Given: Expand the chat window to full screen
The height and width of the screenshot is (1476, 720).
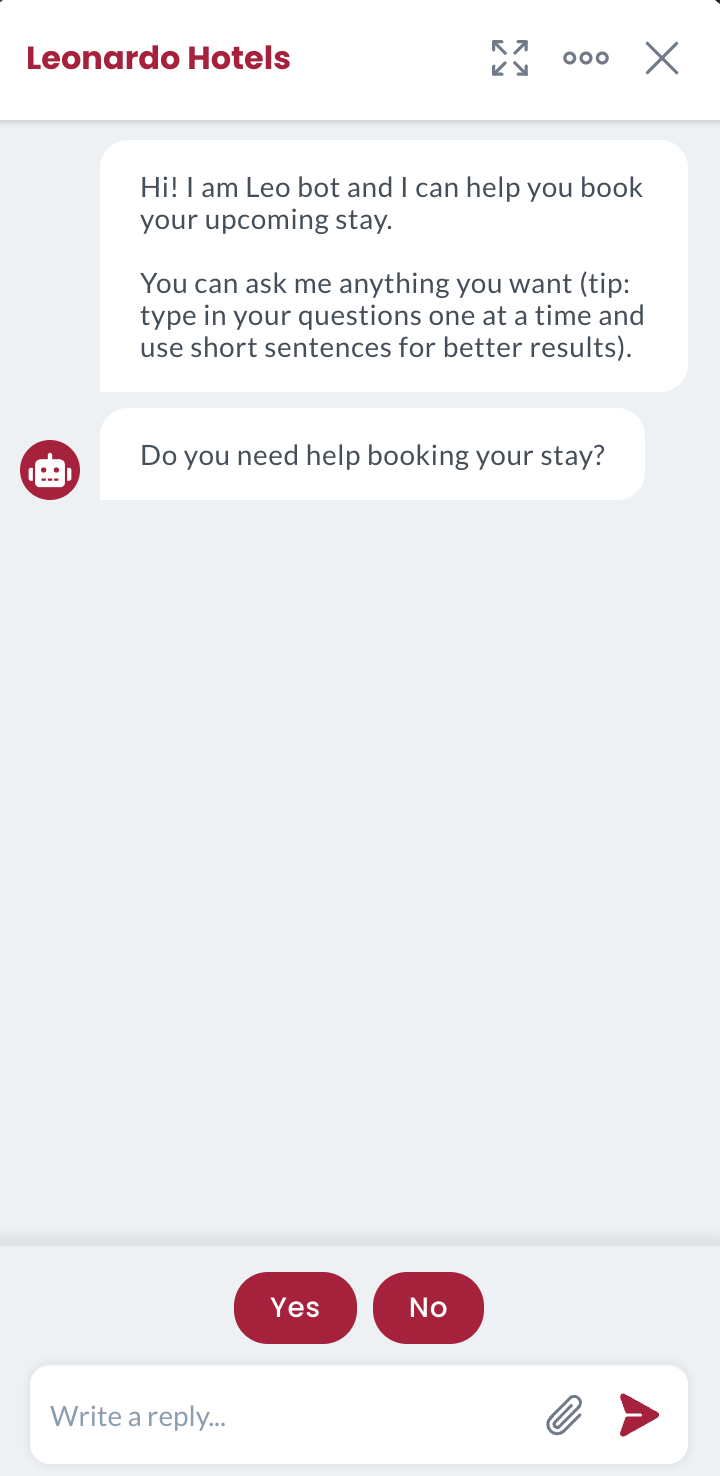Looking at the screenshot, I should coord(509,58).
